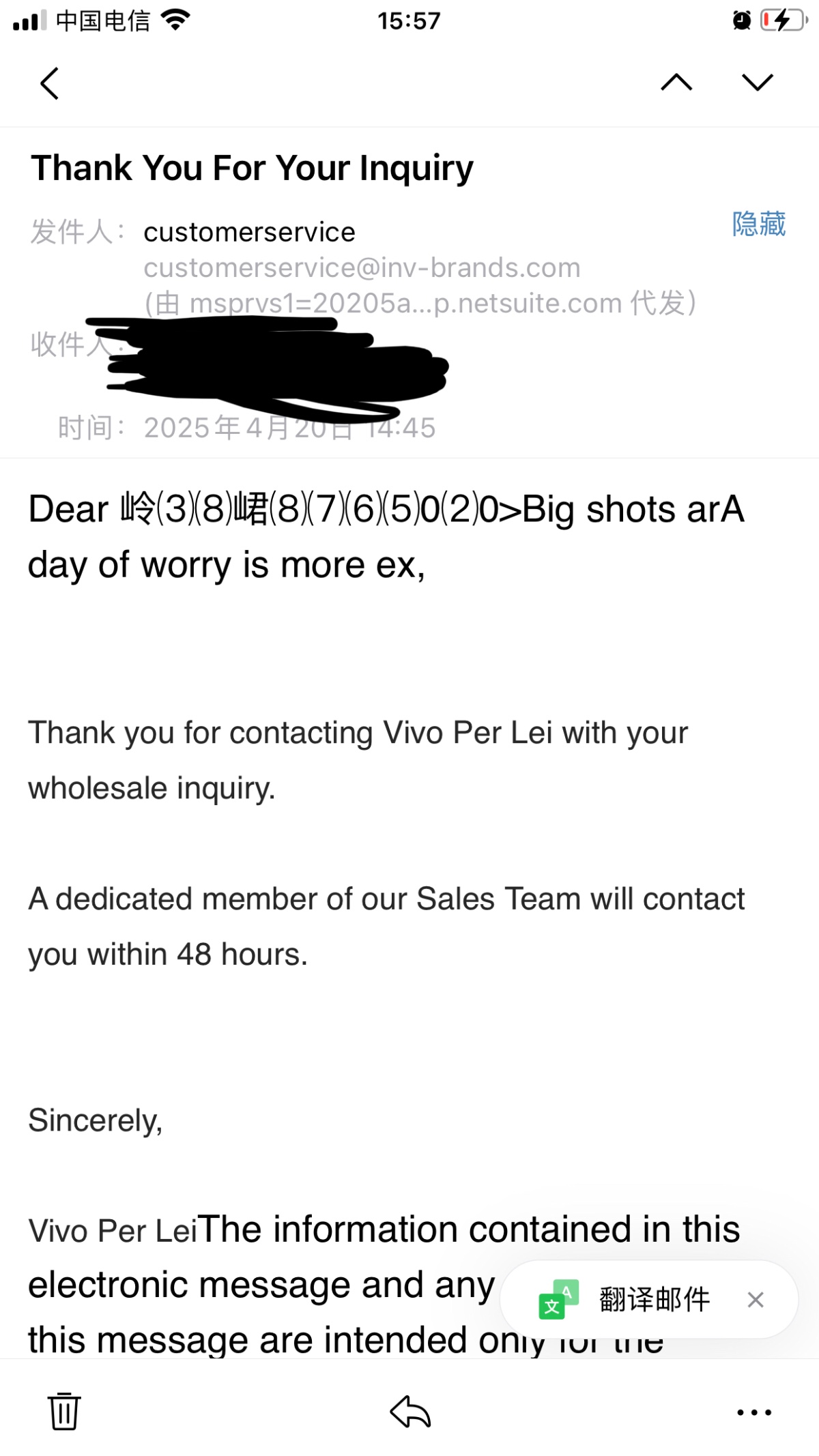
Task: Go back to the inbox list
Action: [x=49, y=83]
